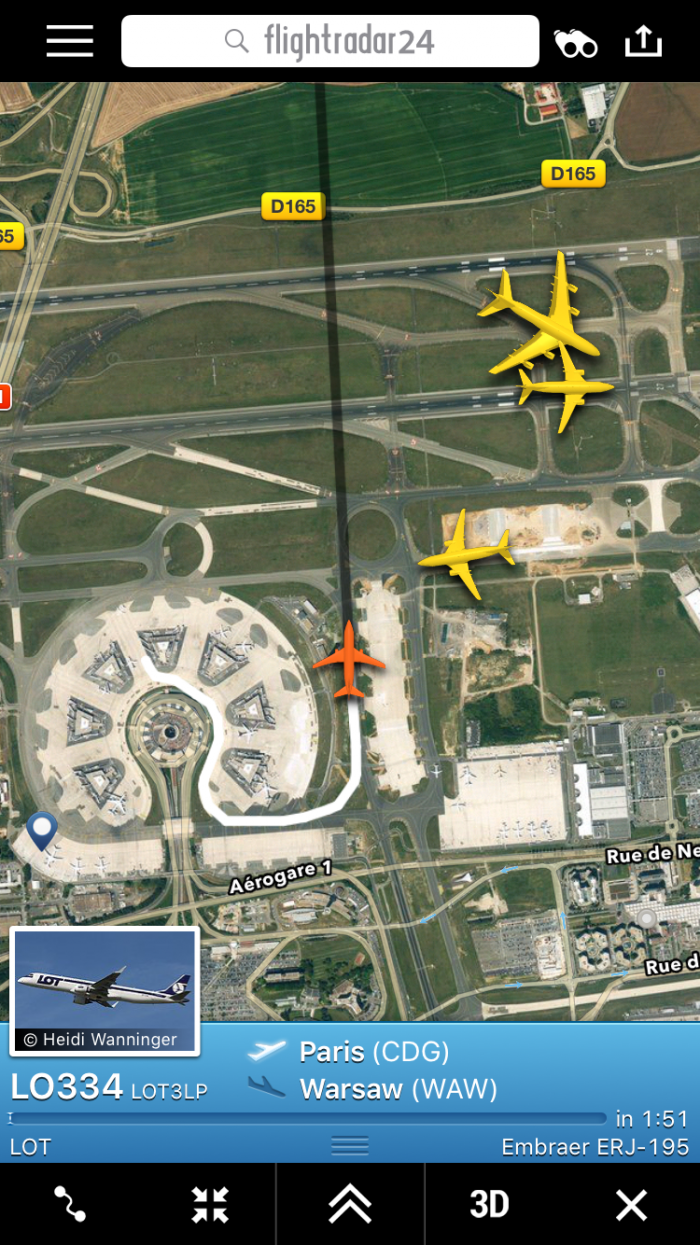This screenshot has width=700, height=1245.
Task: Switch to 3D view
Action: coord(490,1204)
